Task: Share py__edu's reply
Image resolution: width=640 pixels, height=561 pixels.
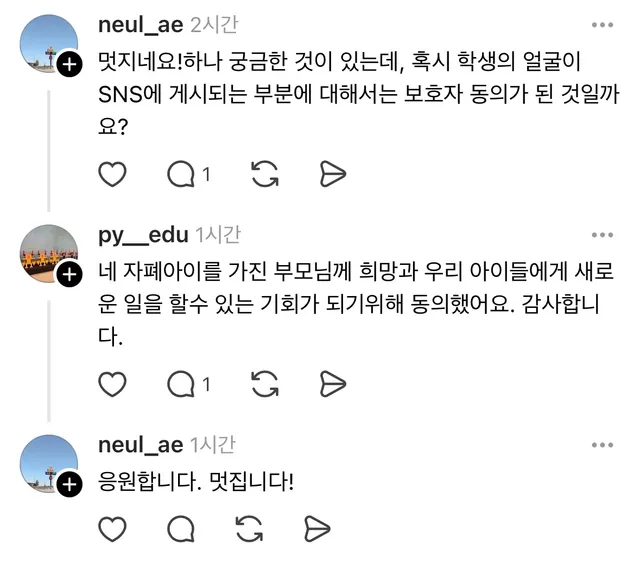Action: [x=332, y=384]
